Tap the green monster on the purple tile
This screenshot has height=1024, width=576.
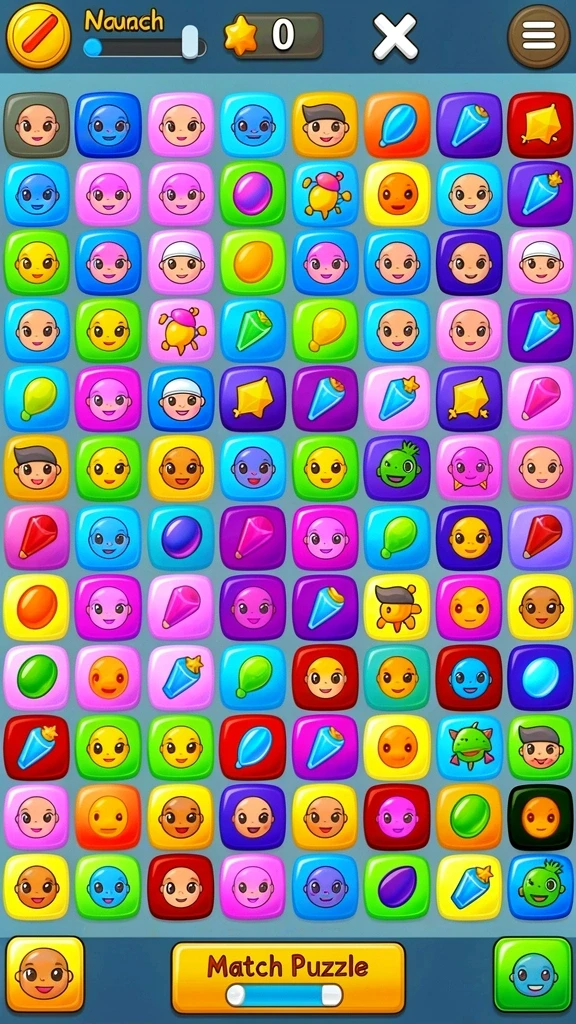click(397, 468)
